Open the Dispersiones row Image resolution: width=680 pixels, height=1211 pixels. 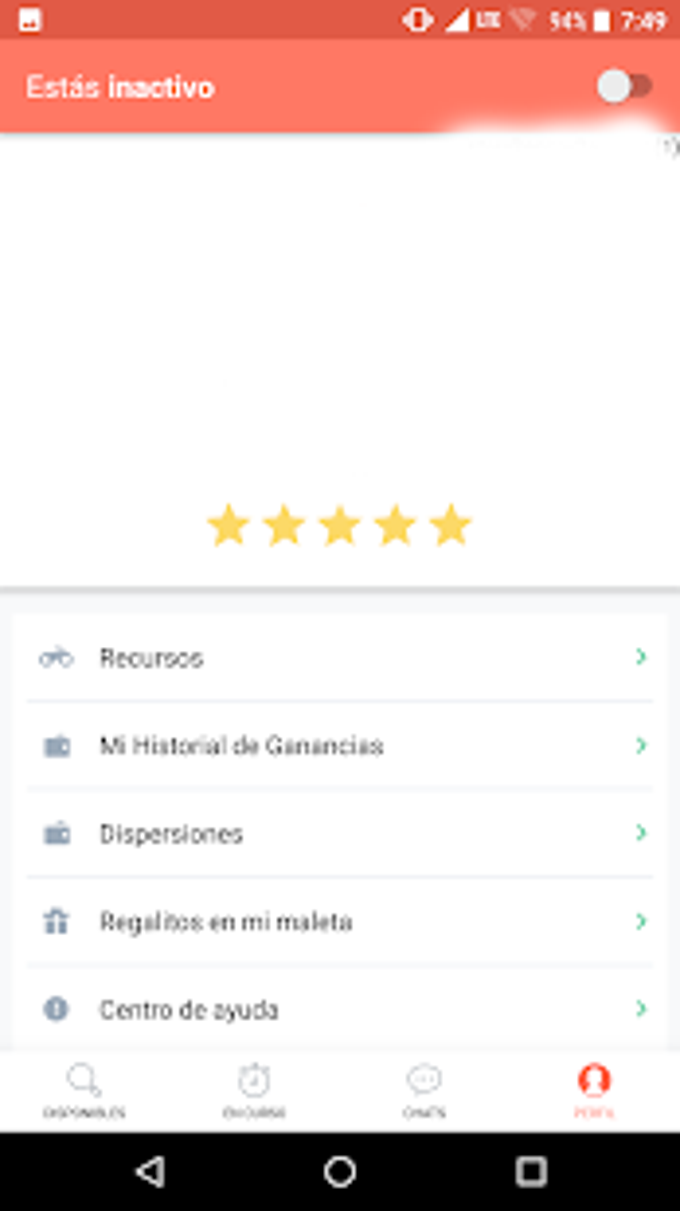coord(340,834)
